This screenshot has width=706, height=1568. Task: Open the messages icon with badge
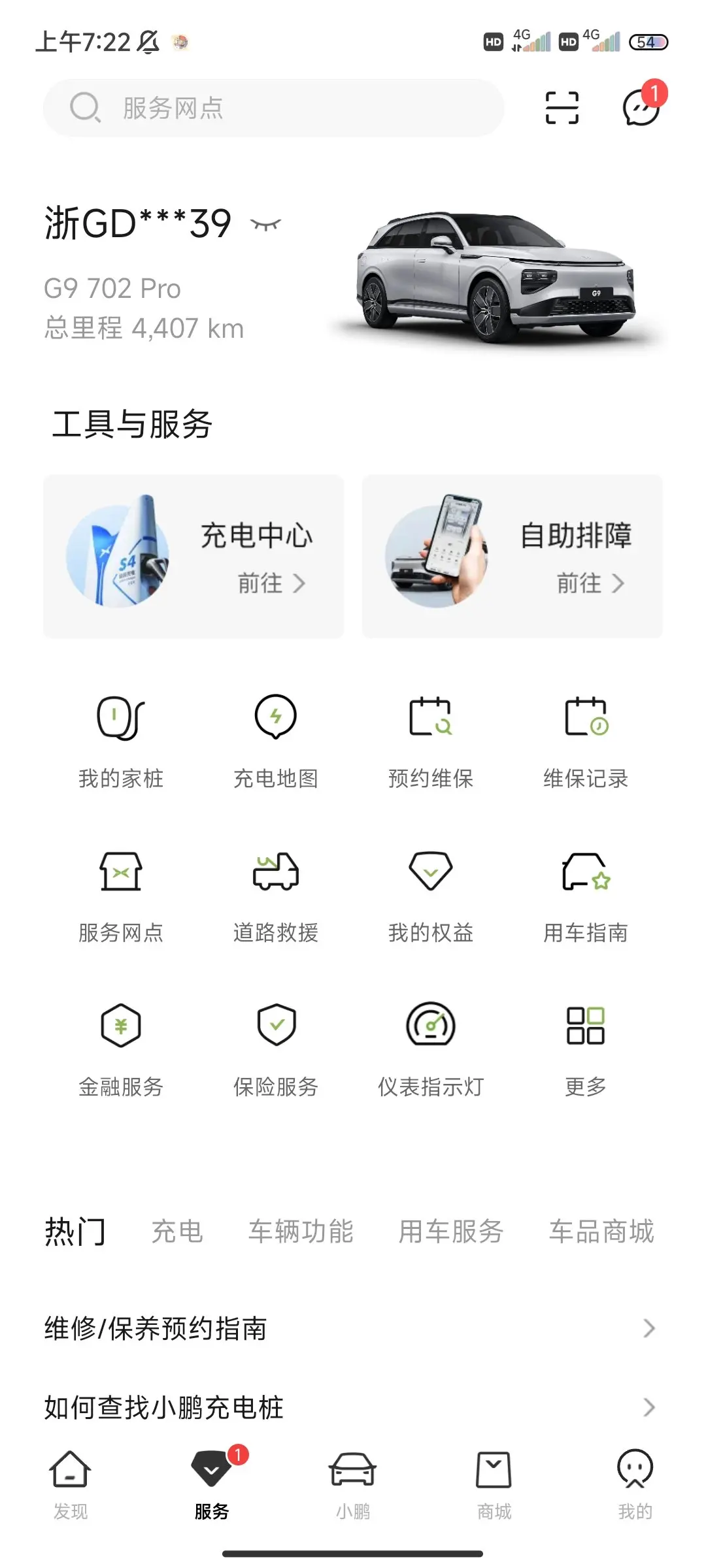[641, 108]
